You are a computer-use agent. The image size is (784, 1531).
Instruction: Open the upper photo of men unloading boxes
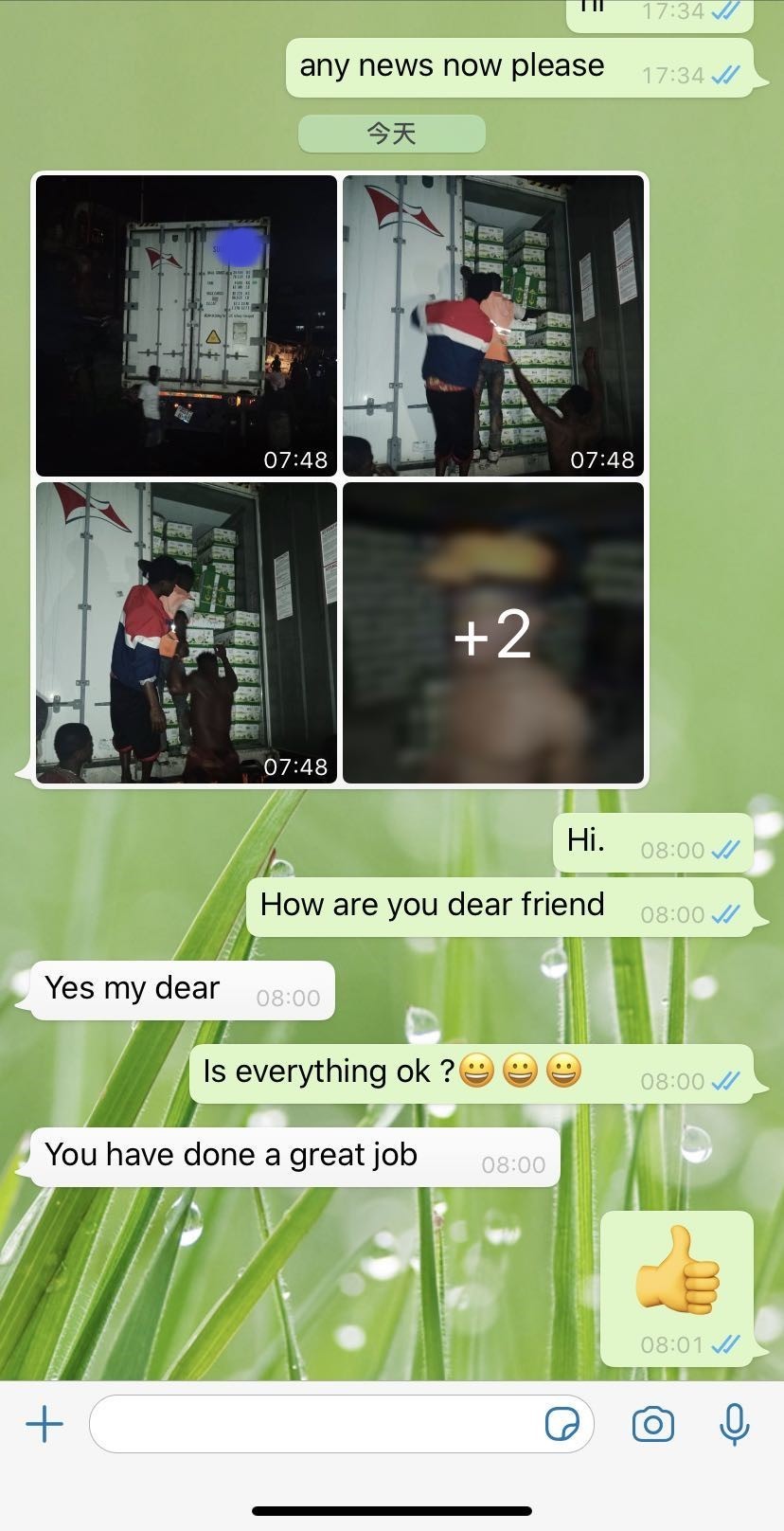[x=492, y=325]
